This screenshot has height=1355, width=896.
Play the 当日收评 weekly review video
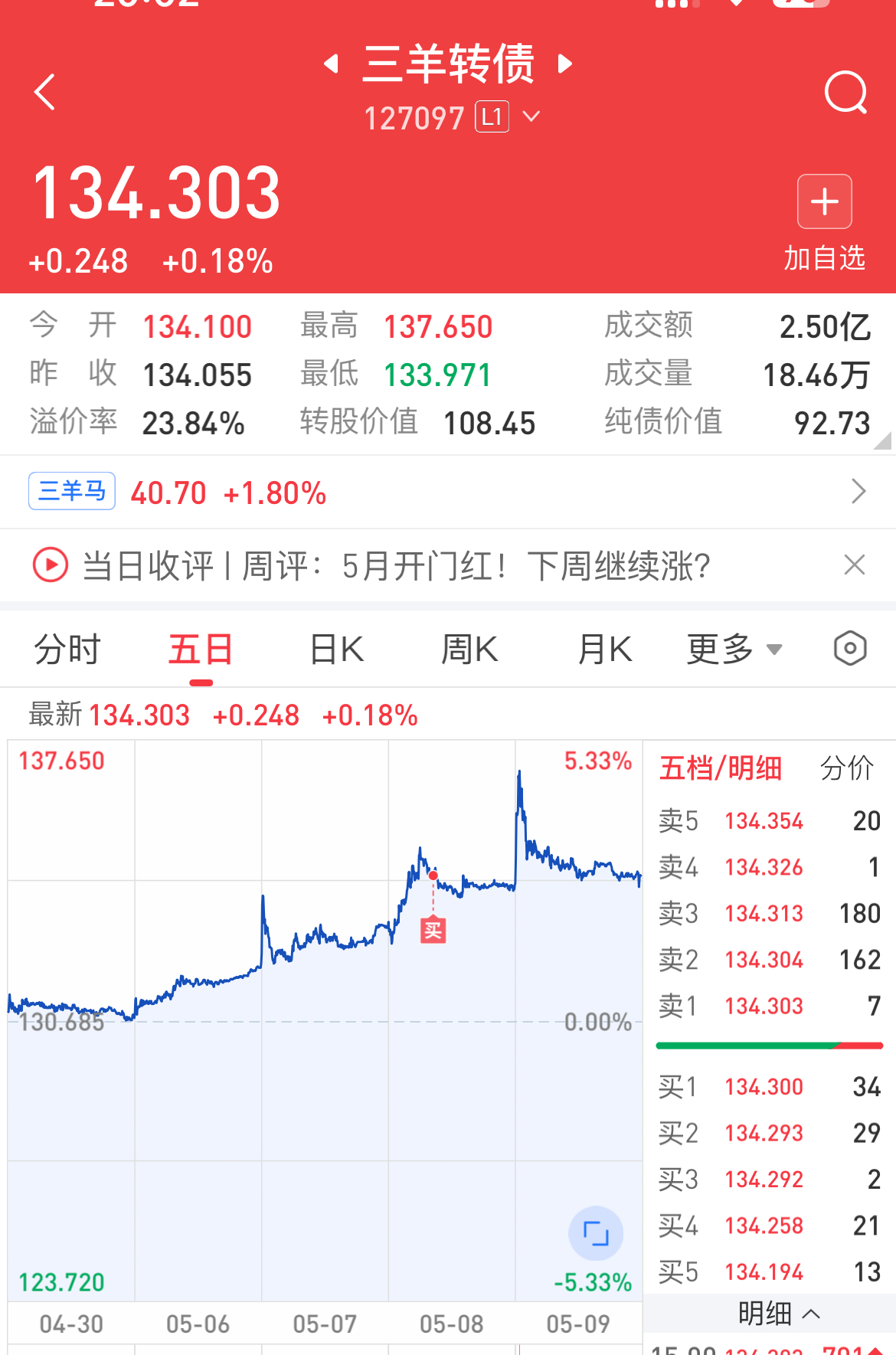51,565
